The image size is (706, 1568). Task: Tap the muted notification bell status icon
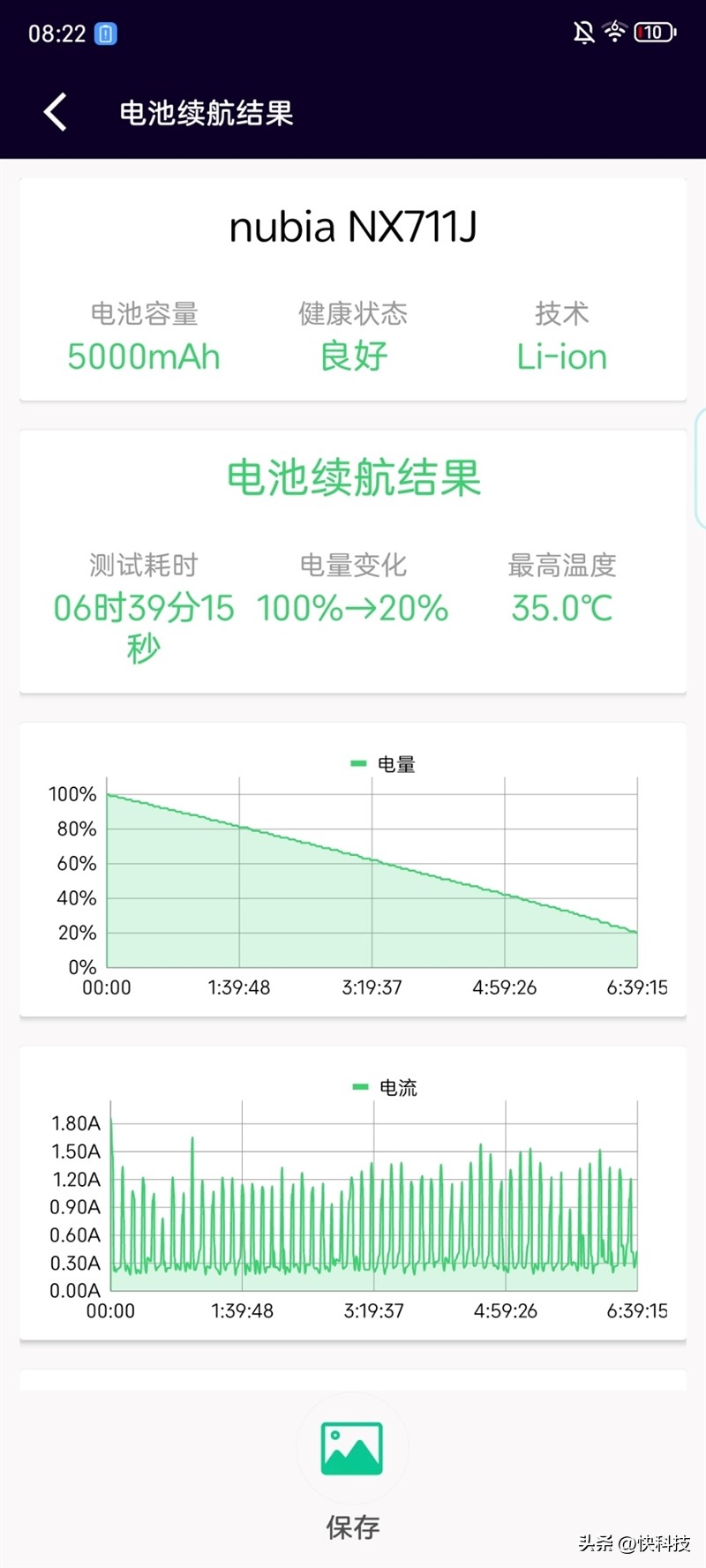[x=583, y=32]
